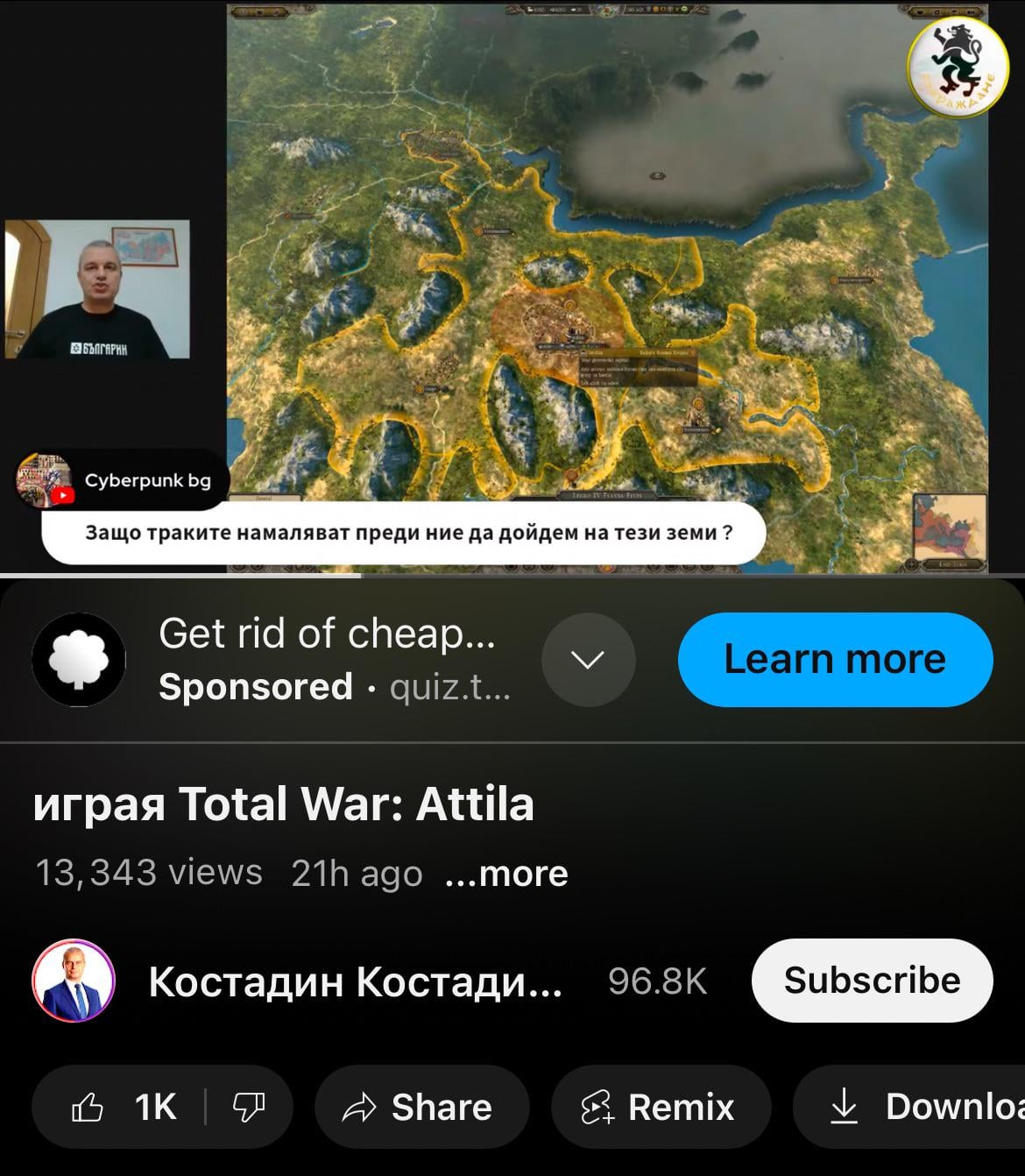Expand the sponsored ad details chevron

pos(588,659)
